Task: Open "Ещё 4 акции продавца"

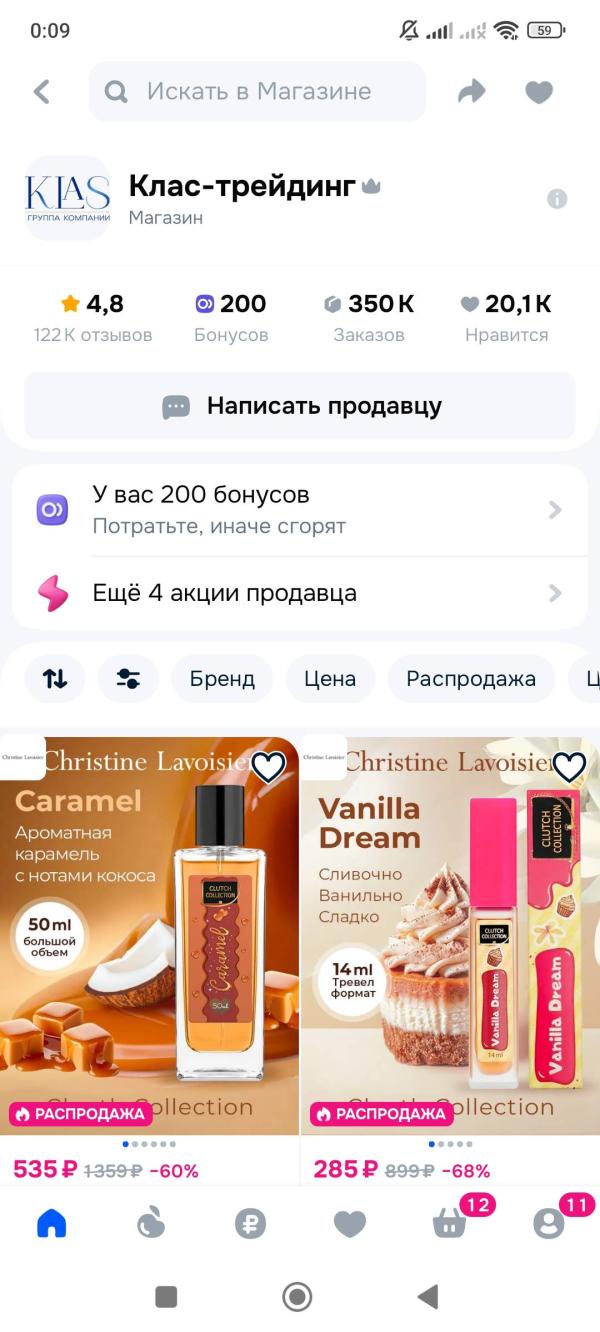Action: pyautogui.click(x=300, y=593)
